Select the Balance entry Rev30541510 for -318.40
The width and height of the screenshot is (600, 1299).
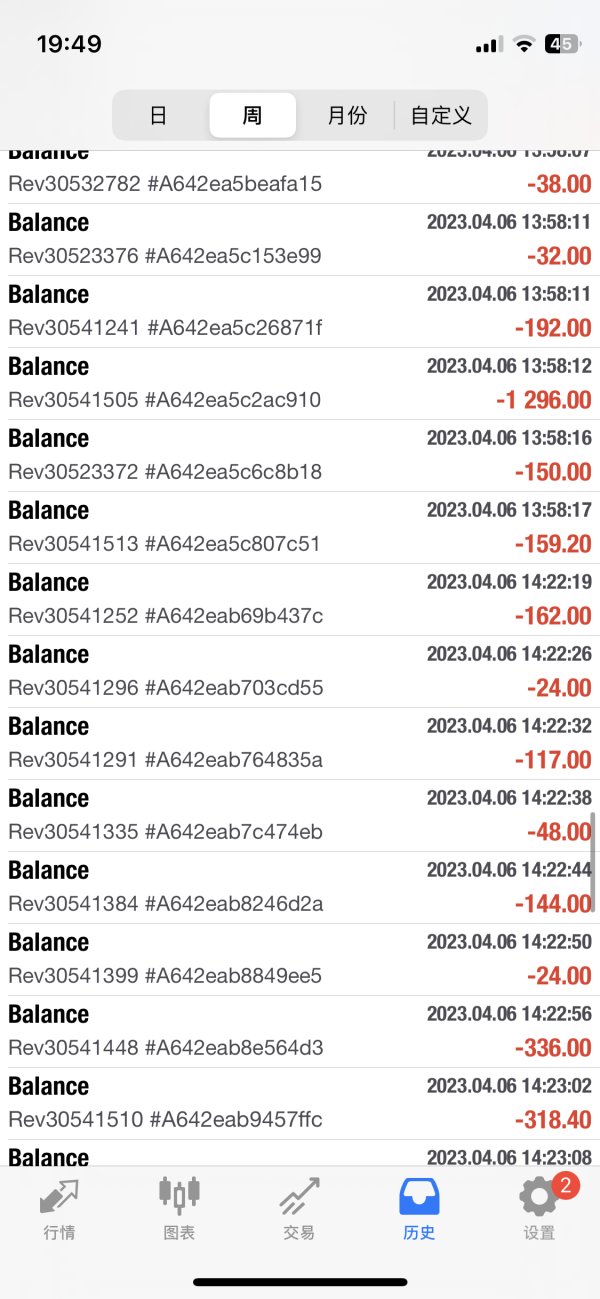point(300,1104)
